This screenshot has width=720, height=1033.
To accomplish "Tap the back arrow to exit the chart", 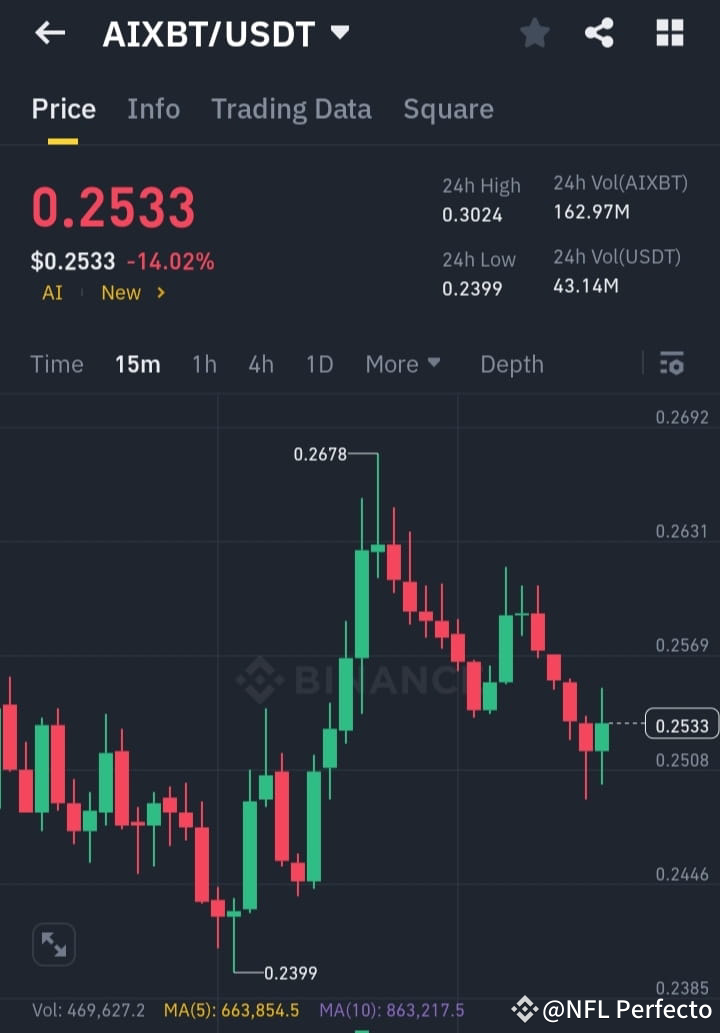I will point(48,32).
